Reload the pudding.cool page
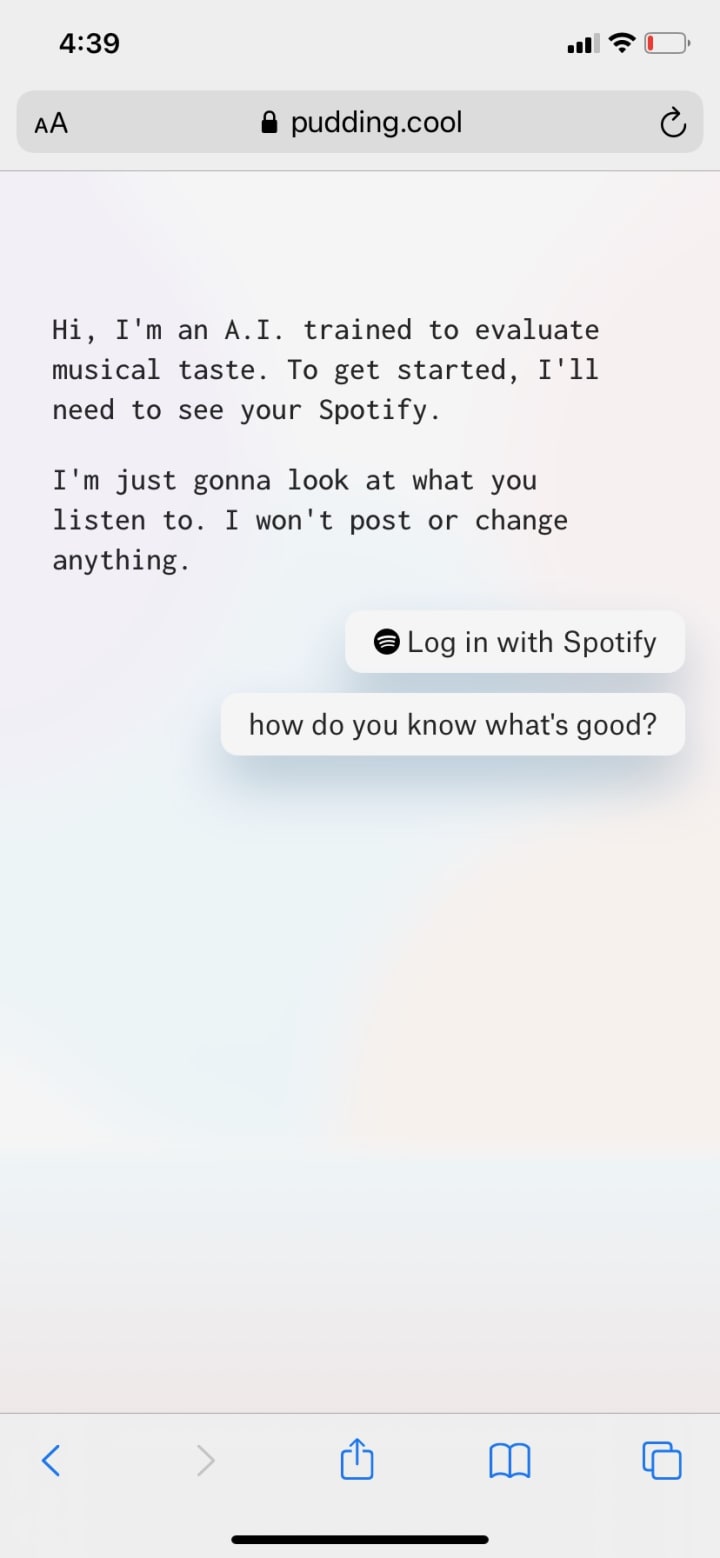 click(x=673, y=123)
